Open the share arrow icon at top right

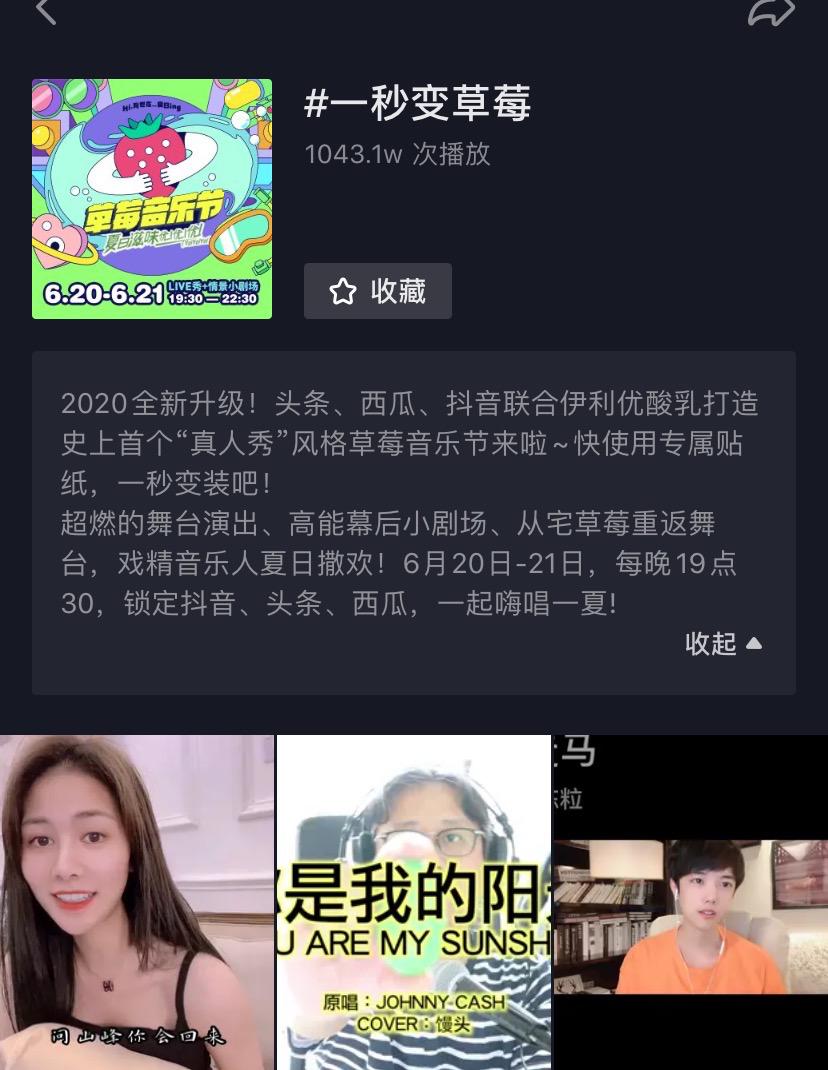click(x=770, y=14)
